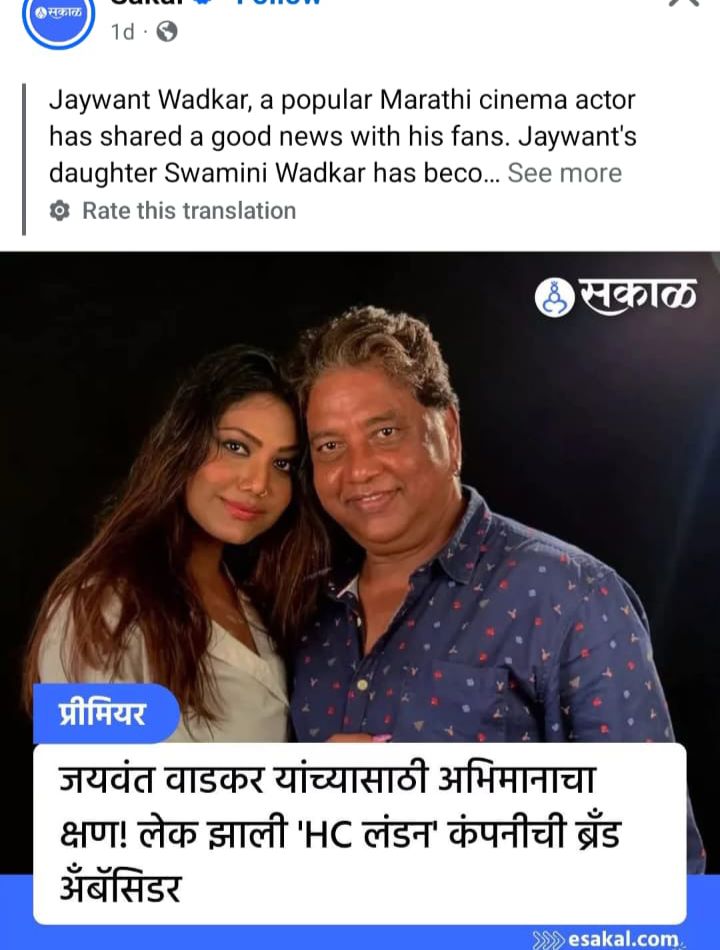Expand the post with See more
Viewport: 720px width, 950px height.
coord(564,173)
